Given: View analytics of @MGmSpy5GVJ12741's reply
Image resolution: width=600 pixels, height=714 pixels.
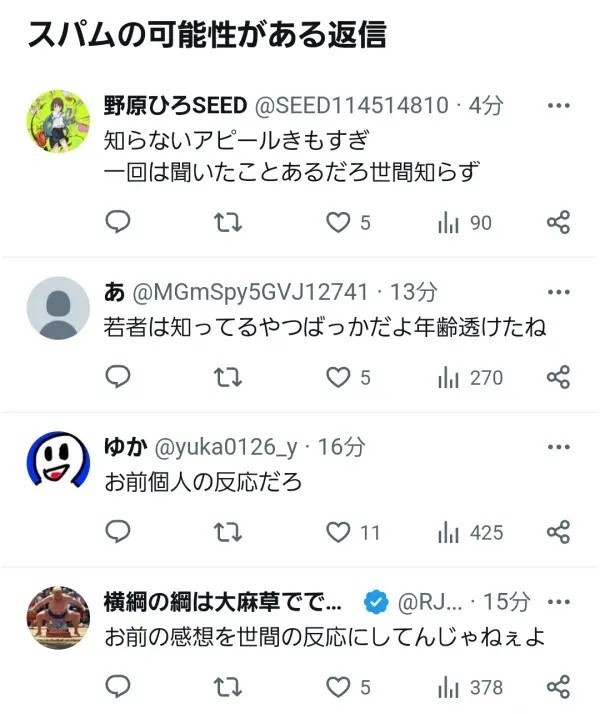Looking at the screenshot, I should tap(448, 377).
